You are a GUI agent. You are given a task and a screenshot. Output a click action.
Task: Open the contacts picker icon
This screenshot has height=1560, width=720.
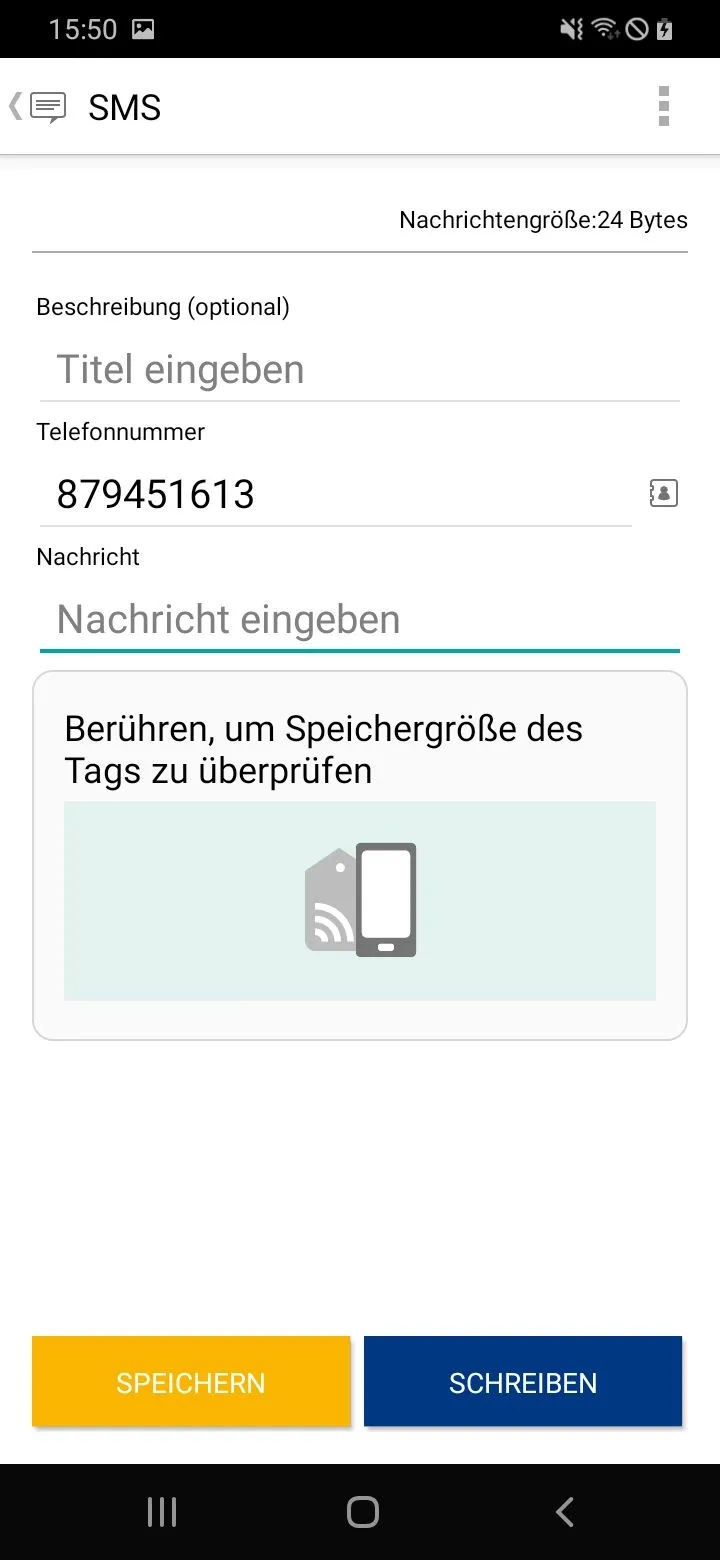664,493
